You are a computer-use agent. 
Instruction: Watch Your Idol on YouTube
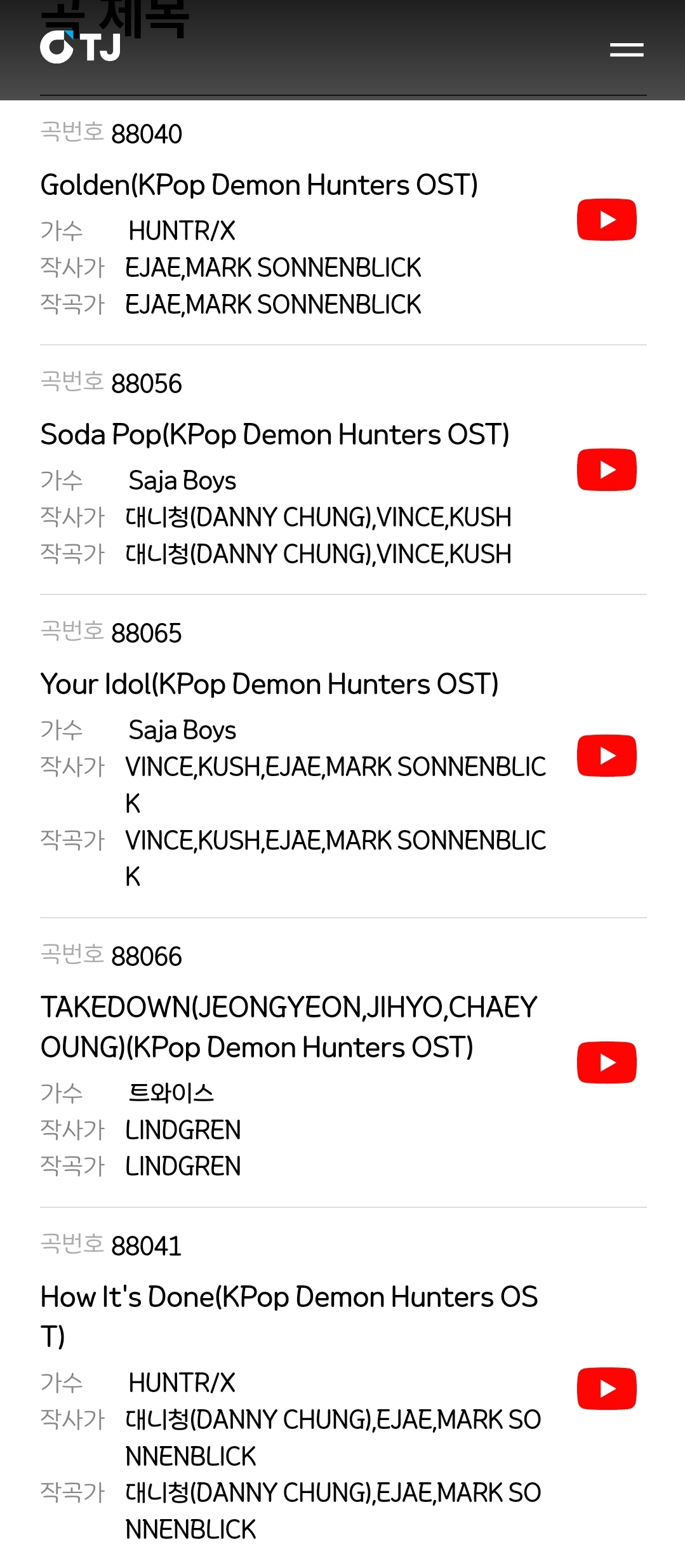coord(606,756)
